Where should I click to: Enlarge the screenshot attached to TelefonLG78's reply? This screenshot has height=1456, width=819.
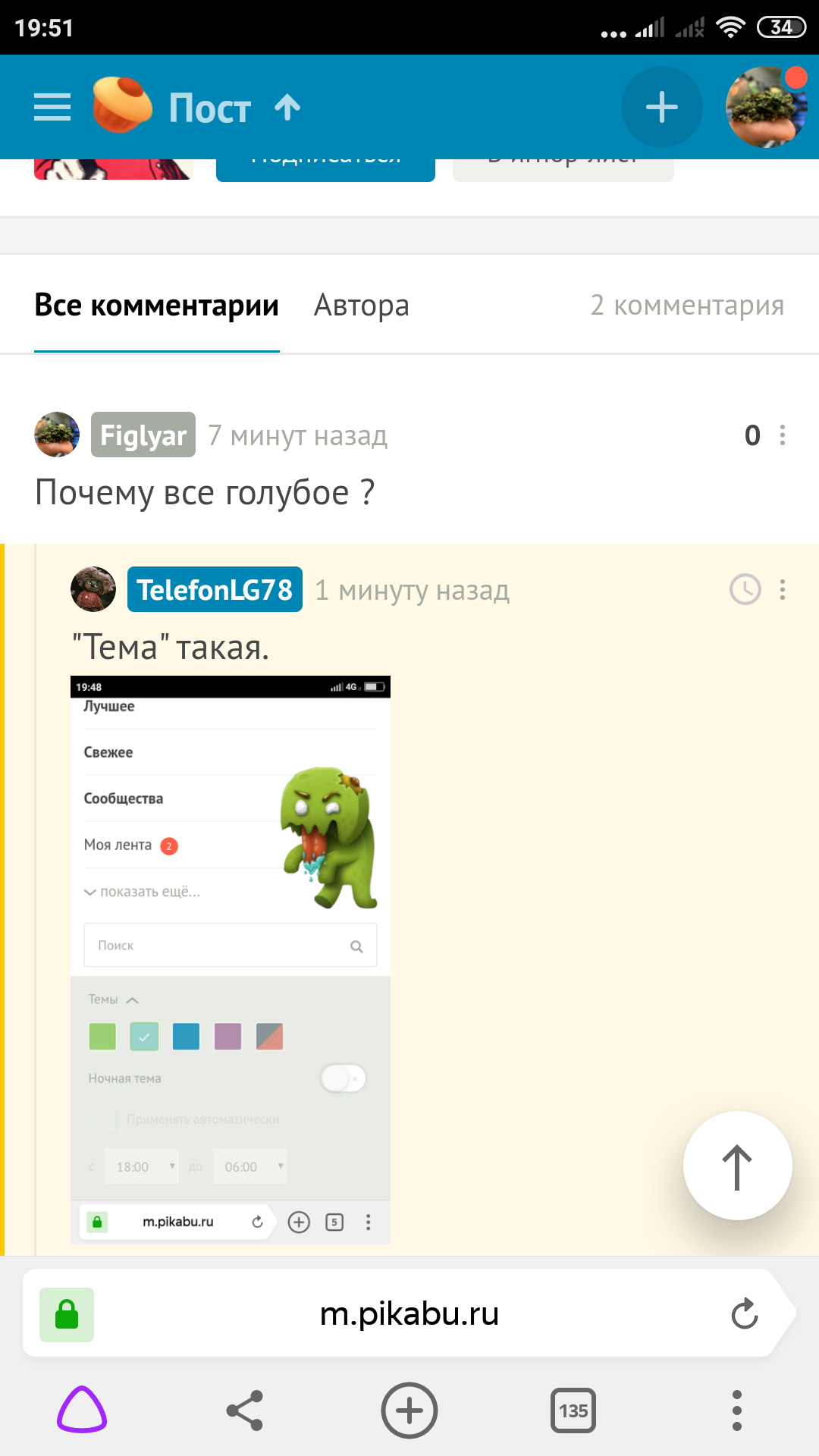(231, 959)
